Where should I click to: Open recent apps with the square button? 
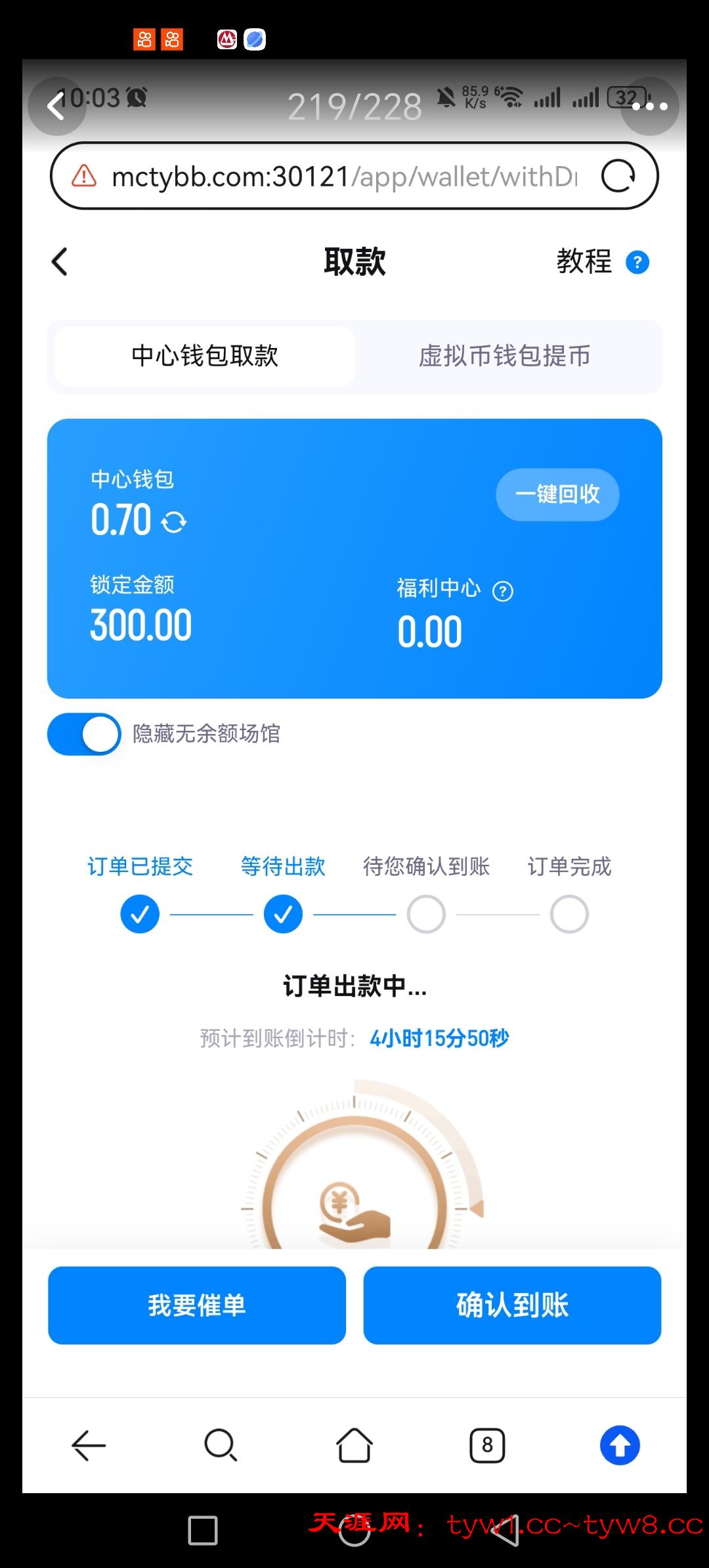click(x=203, y=1531)
